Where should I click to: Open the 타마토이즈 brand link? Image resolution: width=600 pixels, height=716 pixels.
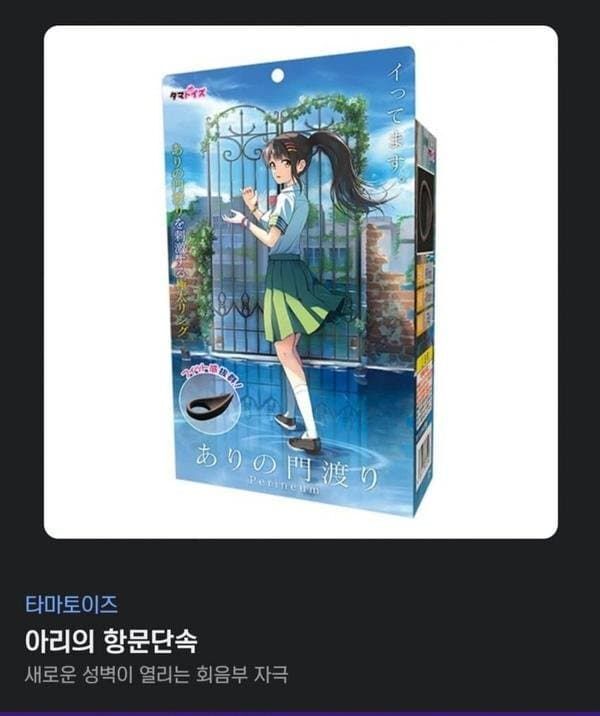71,603
